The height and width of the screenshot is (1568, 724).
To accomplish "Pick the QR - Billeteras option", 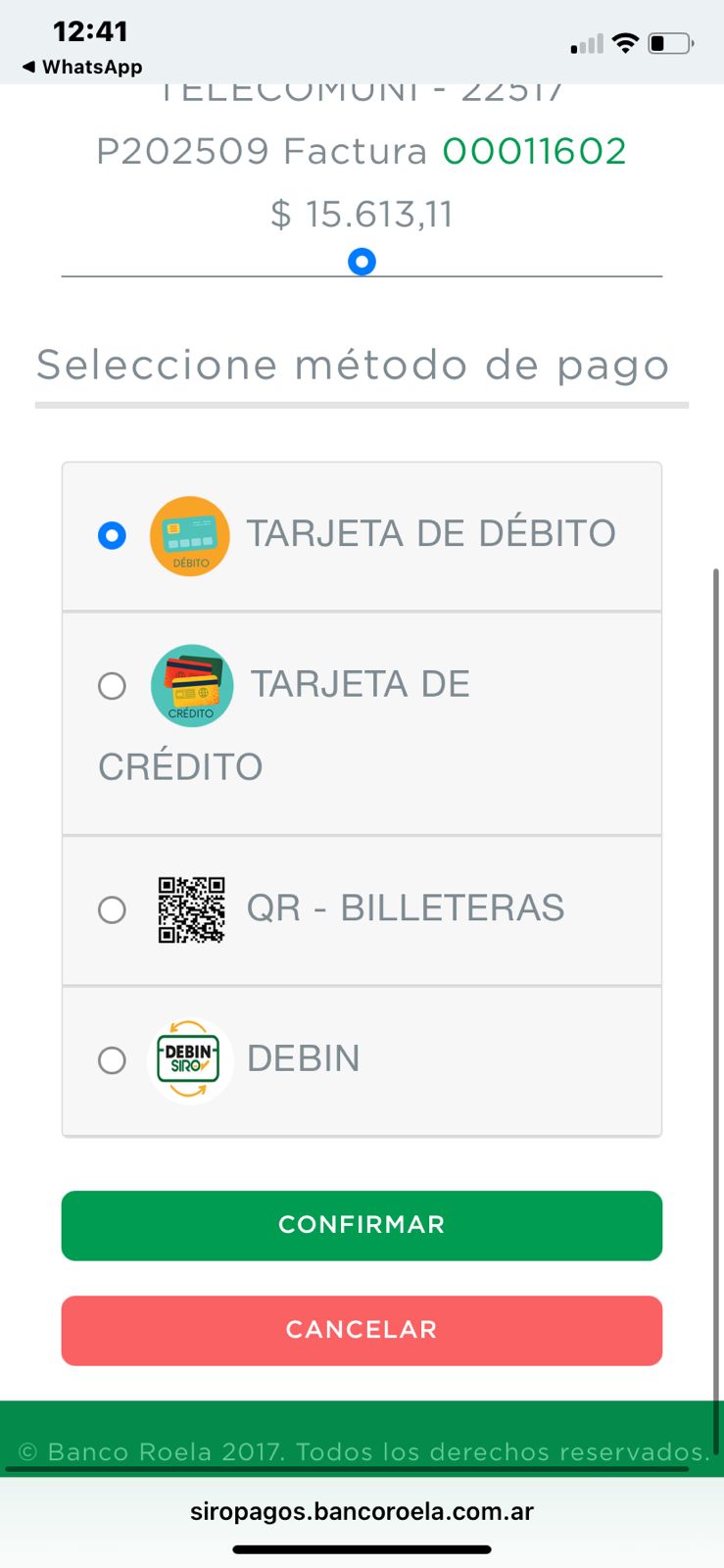I will tap(112, 909).
